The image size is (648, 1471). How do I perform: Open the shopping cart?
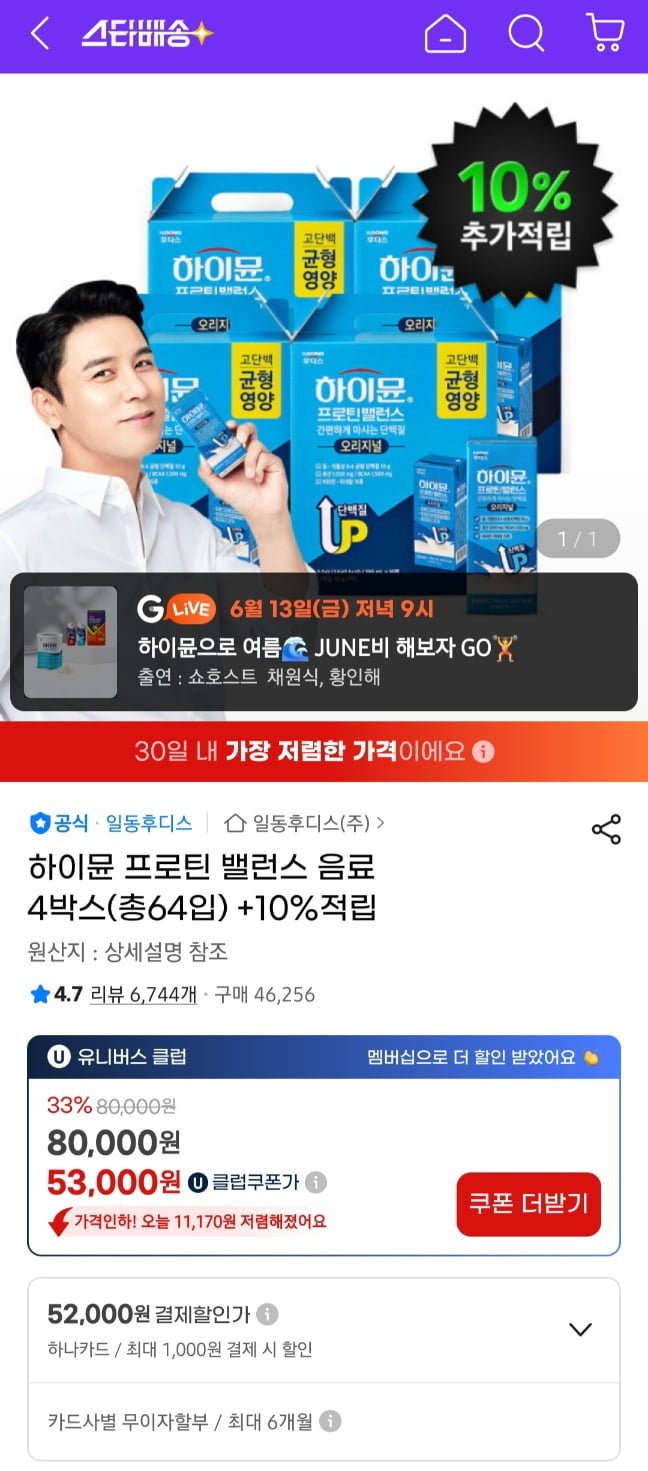coord(604,35)
